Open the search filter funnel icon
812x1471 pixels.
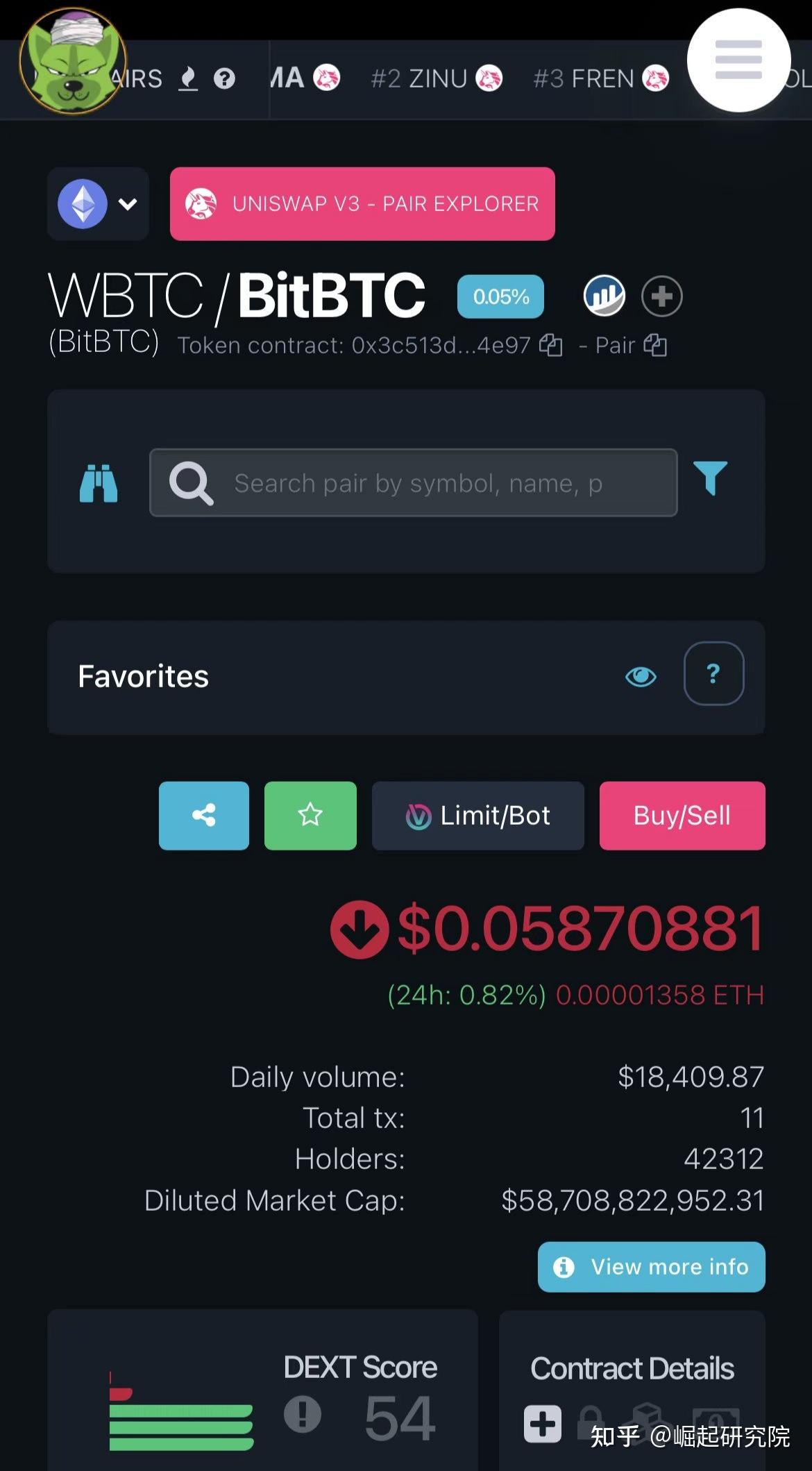[x=711, y=480]
